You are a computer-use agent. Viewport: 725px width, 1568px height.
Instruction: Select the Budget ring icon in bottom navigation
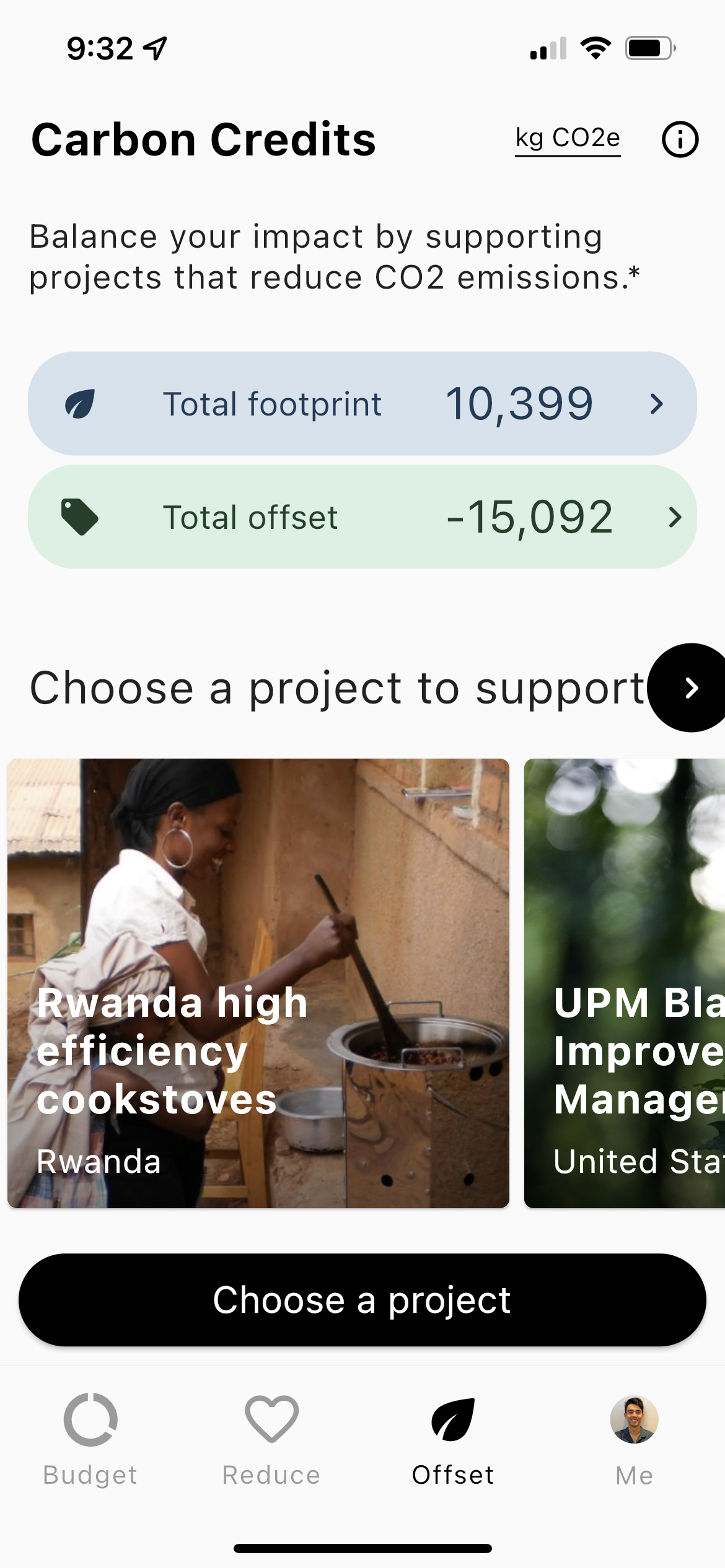[90, 1421]
